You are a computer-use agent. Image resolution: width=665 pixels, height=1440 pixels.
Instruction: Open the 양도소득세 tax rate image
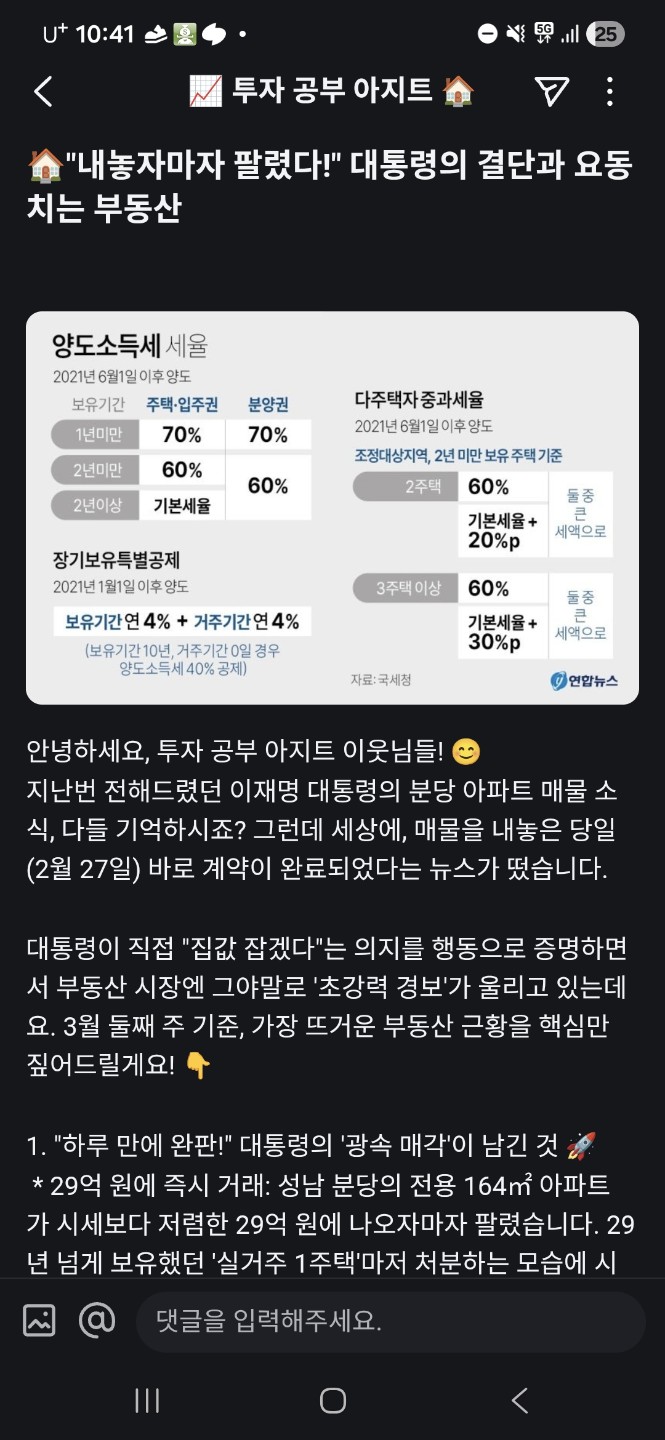[x=332, y=508]
